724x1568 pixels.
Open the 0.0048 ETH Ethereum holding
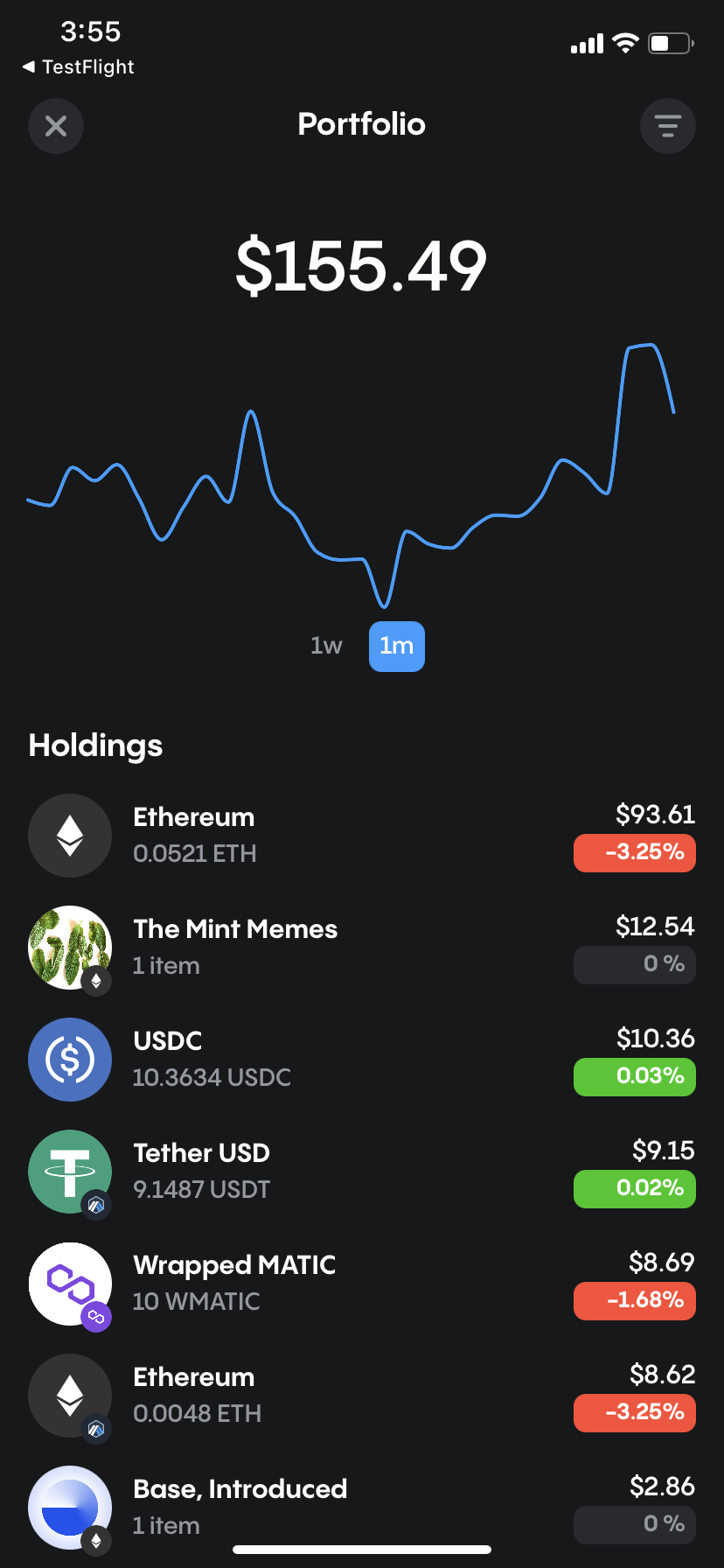[x=362, y=1396]
